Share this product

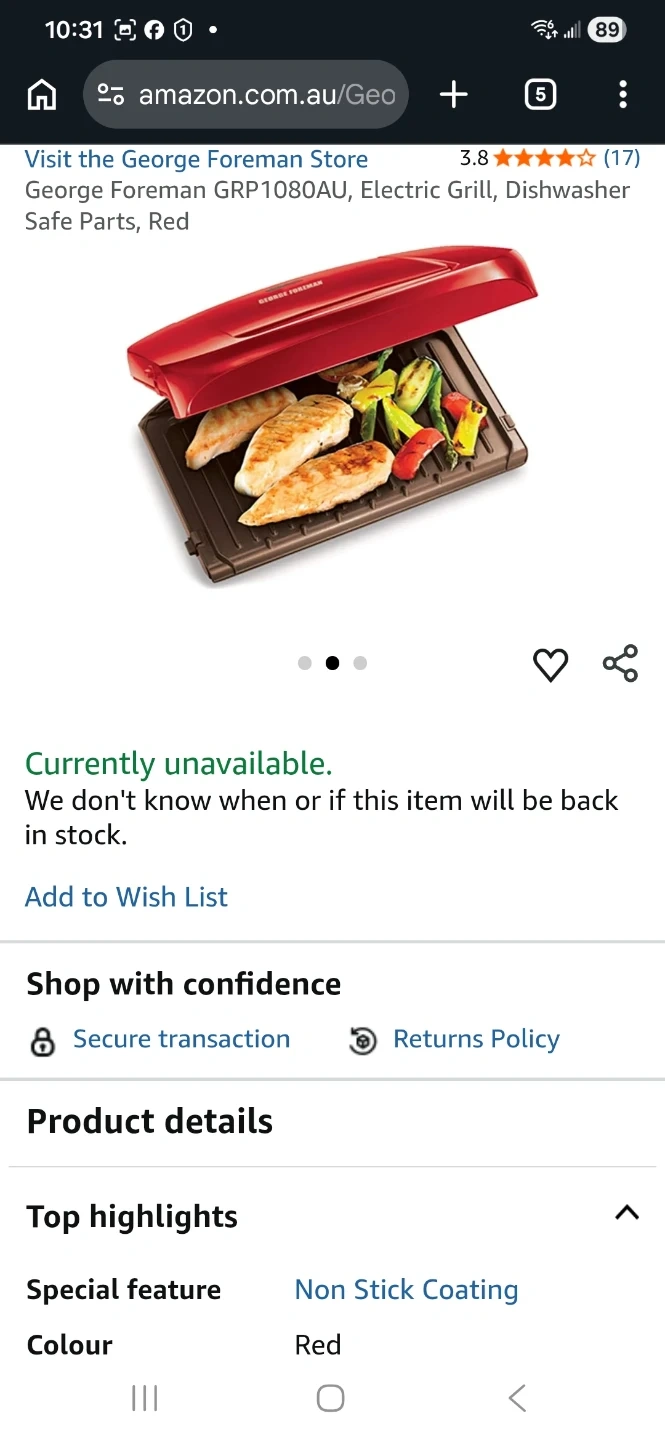click(x=621, y=664)
